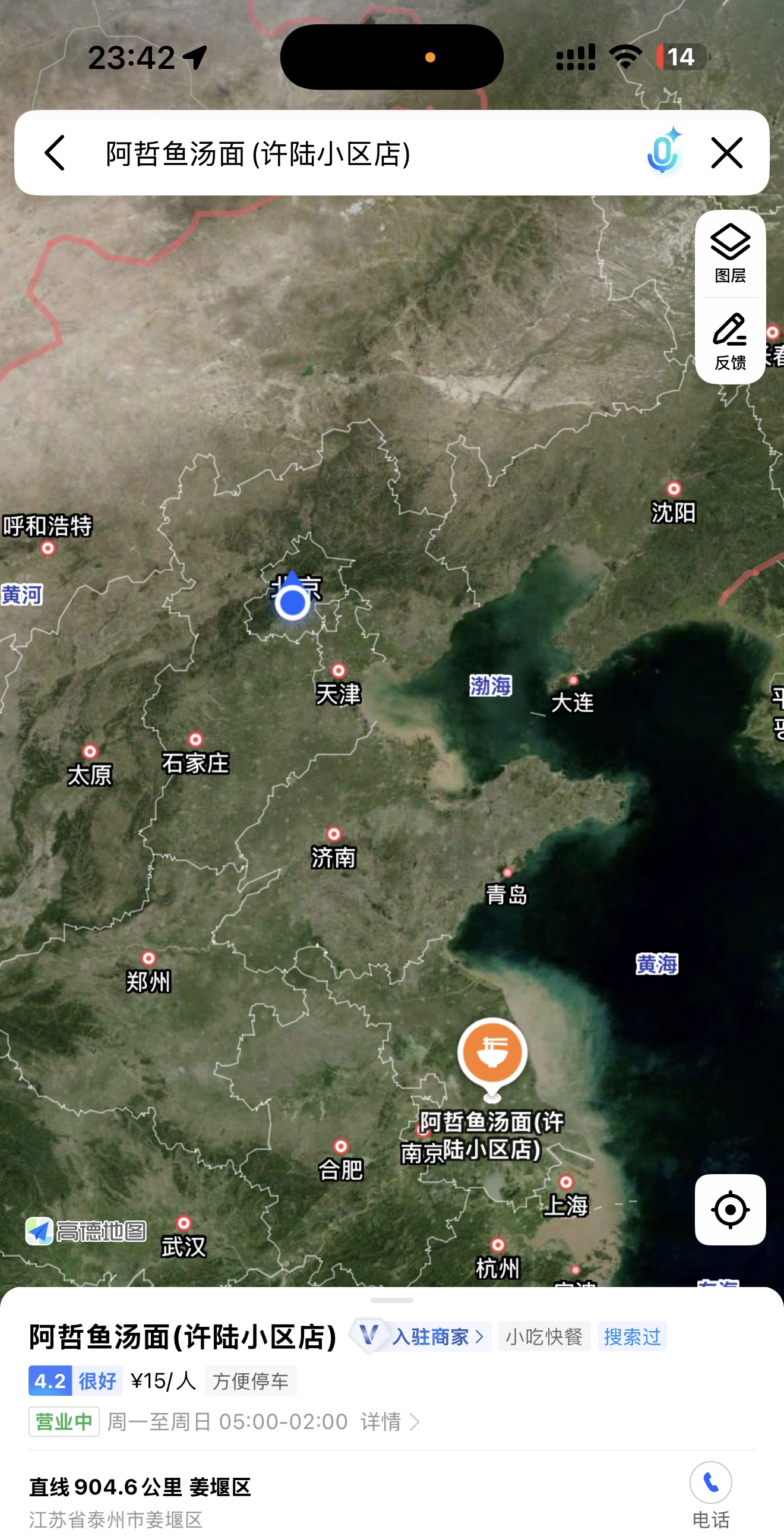
Task: Open the 阿哲鱼汤面(许陆小区店) place card
Action: tap(182, 1336)
